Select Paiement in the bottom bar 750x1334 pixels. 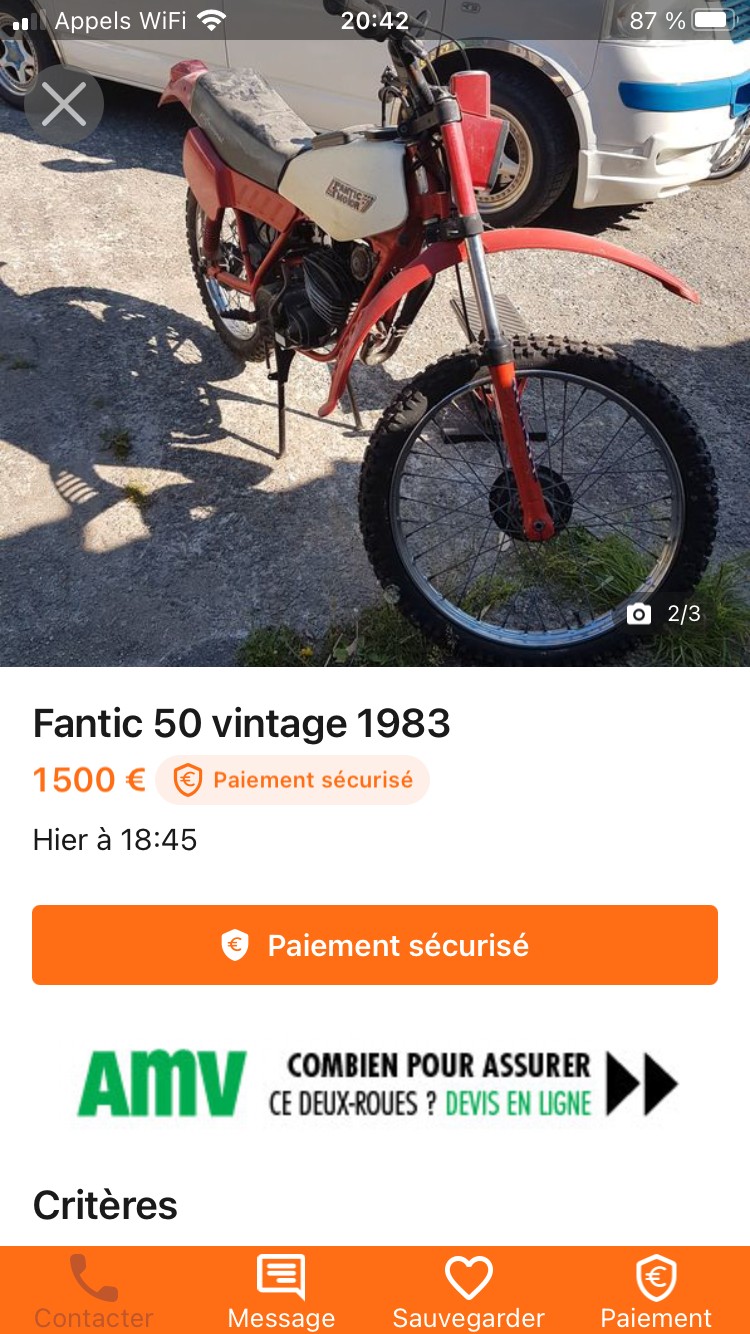(x=656, y=1290)
